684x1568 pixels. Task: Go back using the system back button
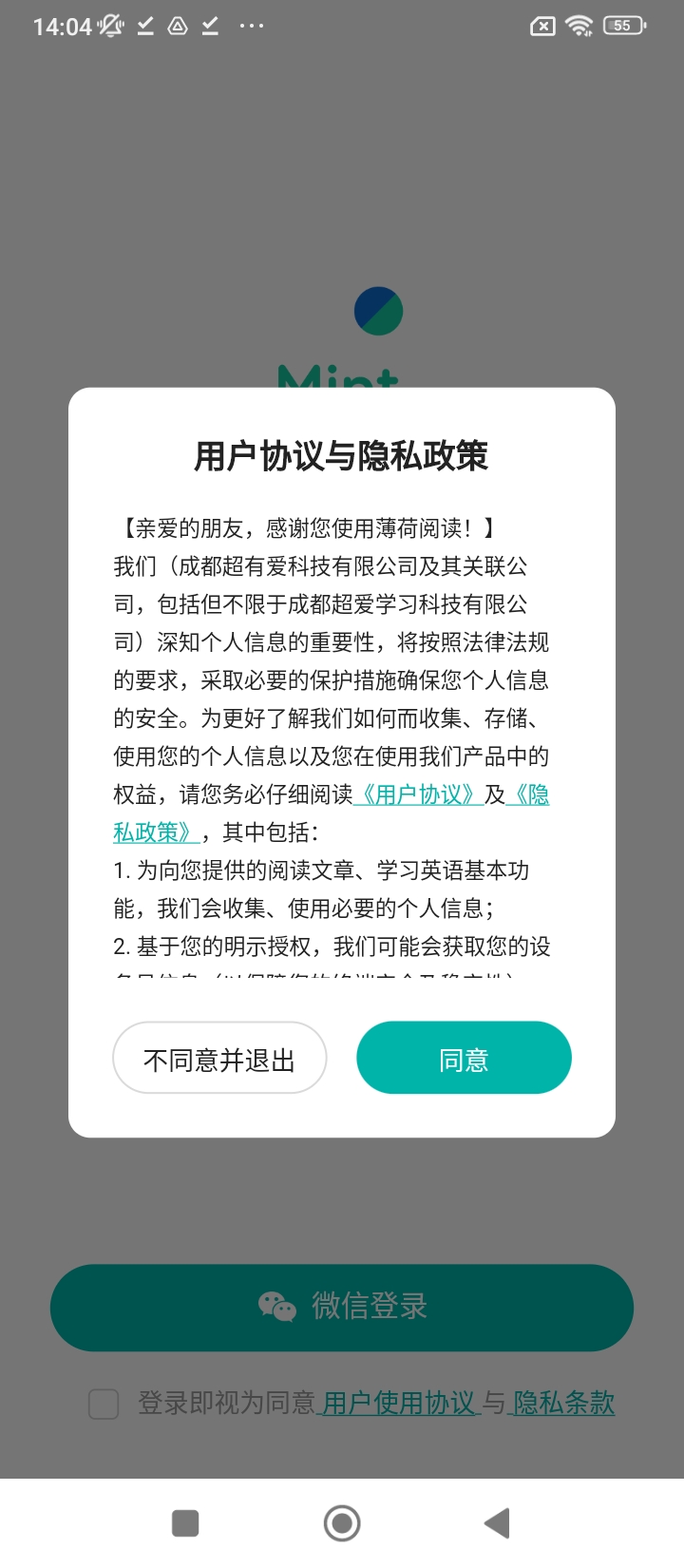pos(497,1522)
